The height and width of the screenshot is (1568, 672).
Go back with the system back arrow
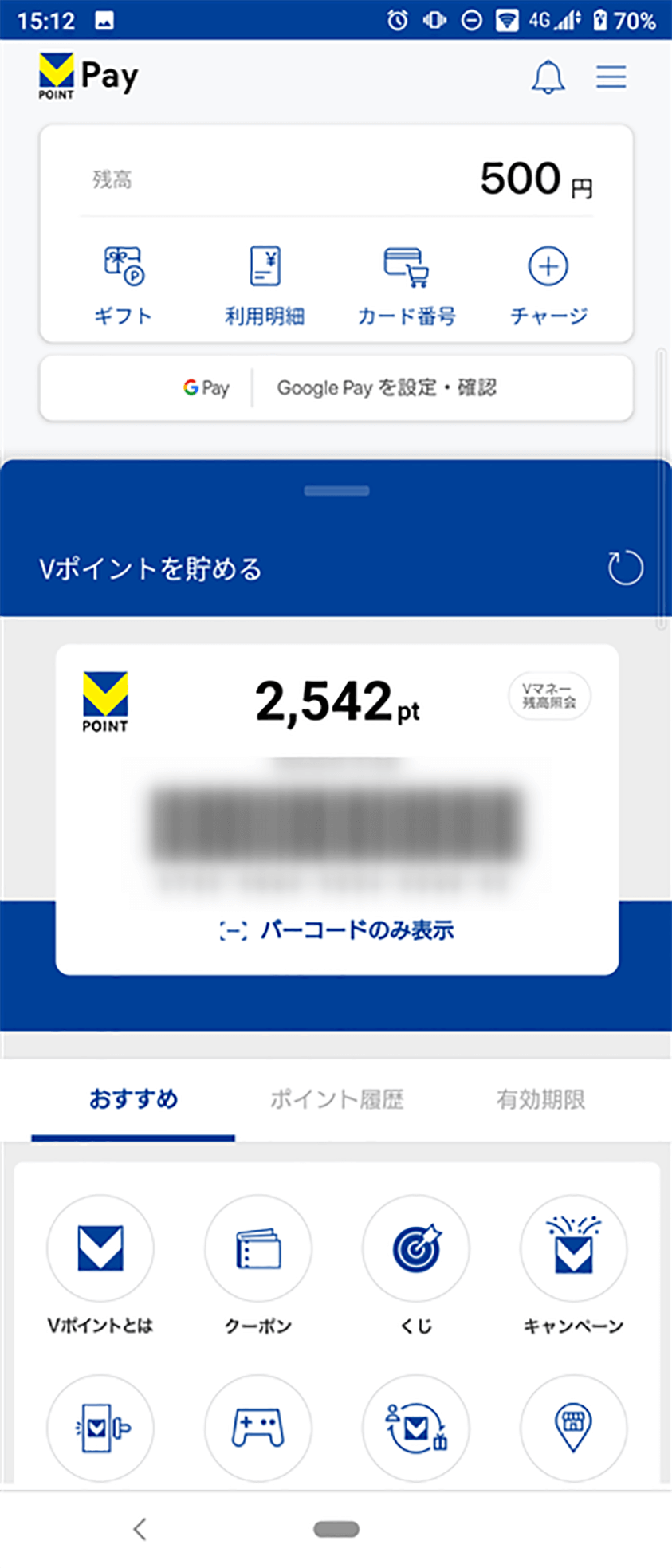click(140, 1528)
